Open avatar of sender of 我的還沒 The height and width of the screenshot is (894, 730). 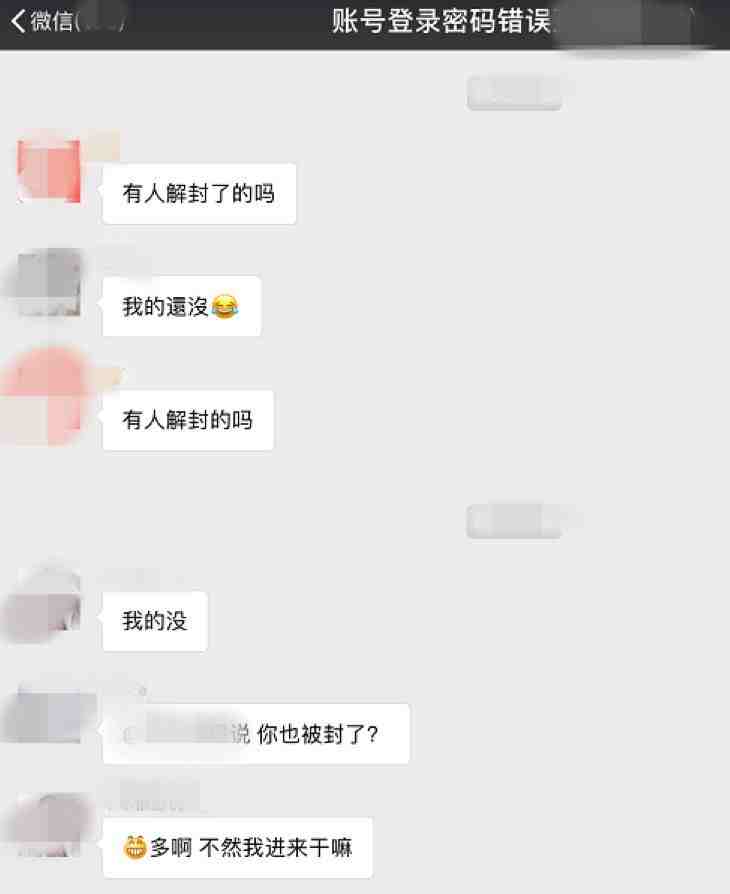pyautogui.click(x=49, y=284)
